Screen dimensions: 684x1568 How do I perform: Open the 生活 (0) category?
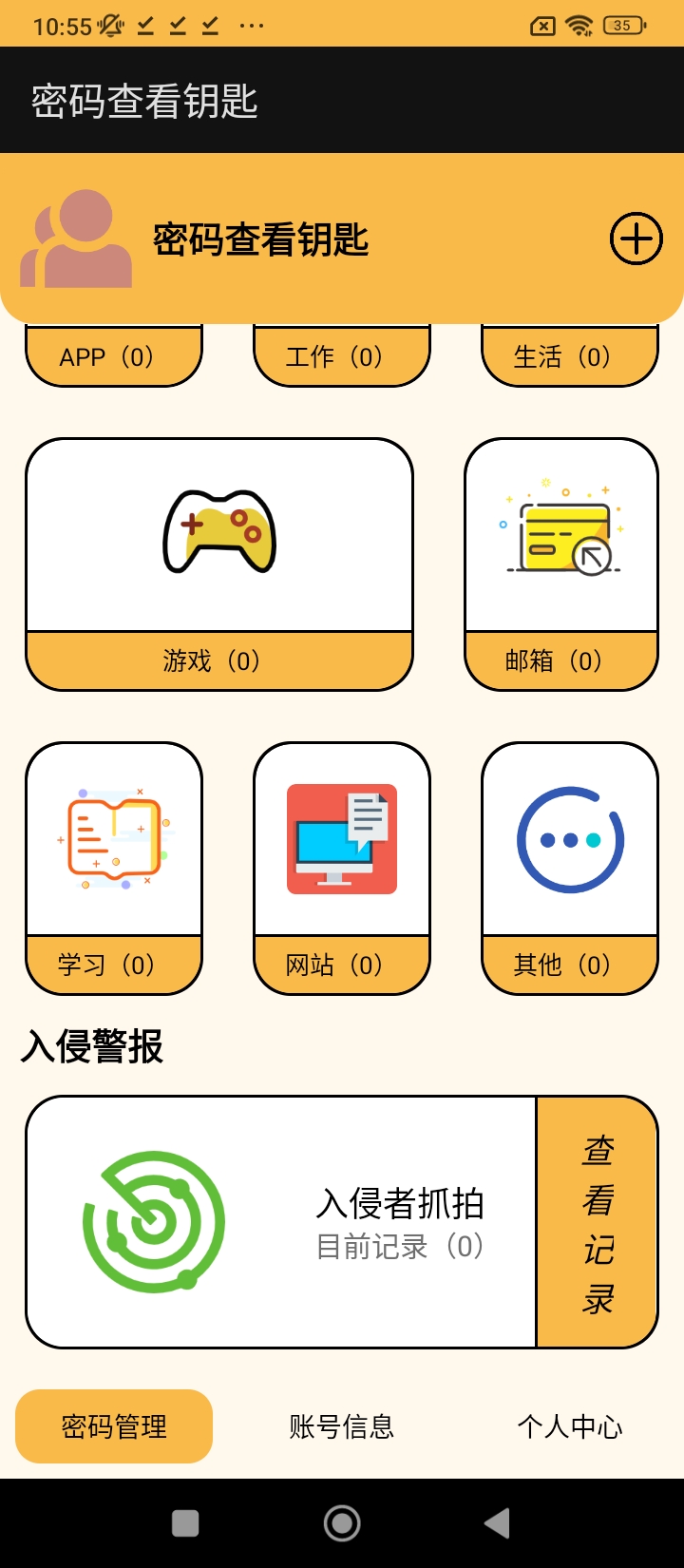tap(569, 356)
